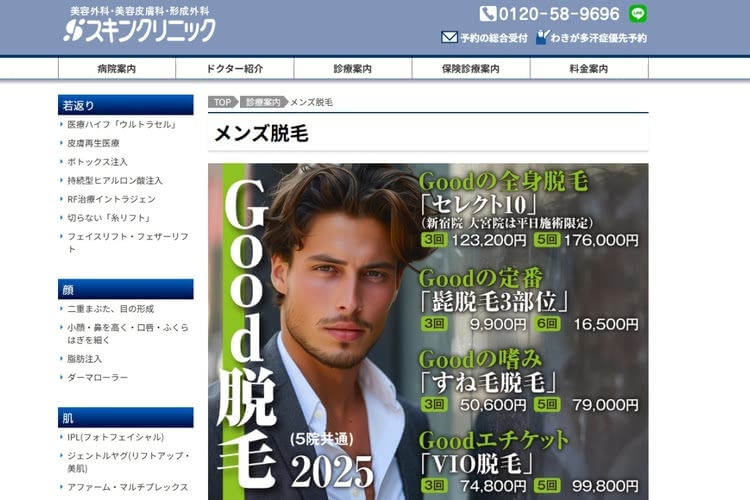Open ドクター紹介 navigation tab

(x=235, y=69)
